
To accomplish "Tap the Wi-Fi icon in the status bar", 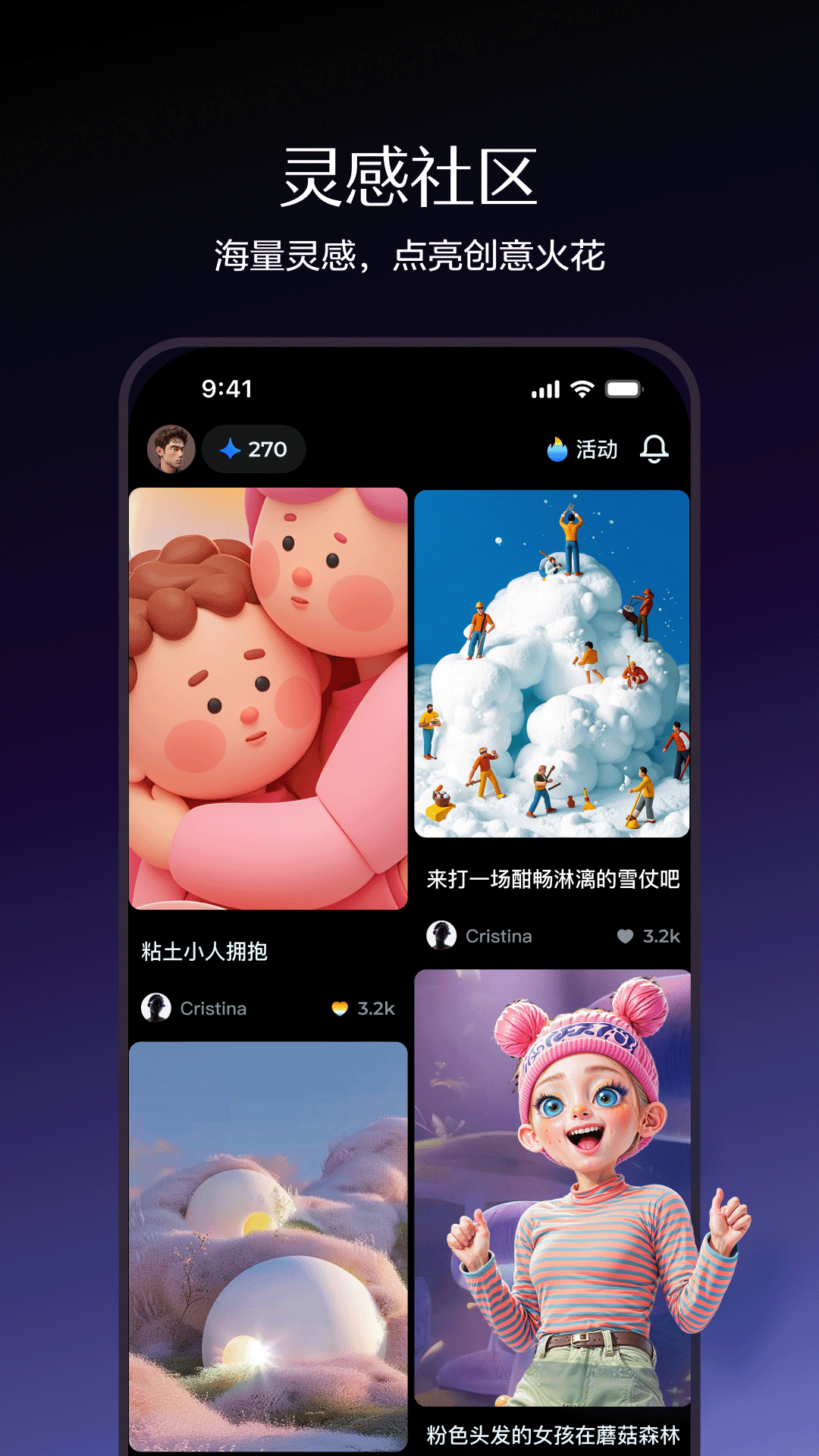I will coord(582,389).
